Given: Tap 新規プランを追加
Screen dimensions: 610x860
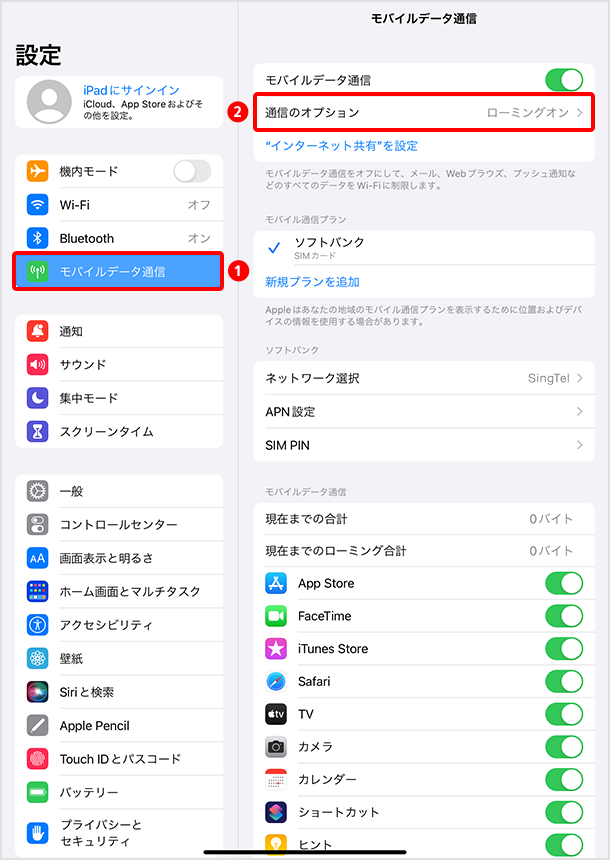Looking at the screenshot, I should pos(312,282).
